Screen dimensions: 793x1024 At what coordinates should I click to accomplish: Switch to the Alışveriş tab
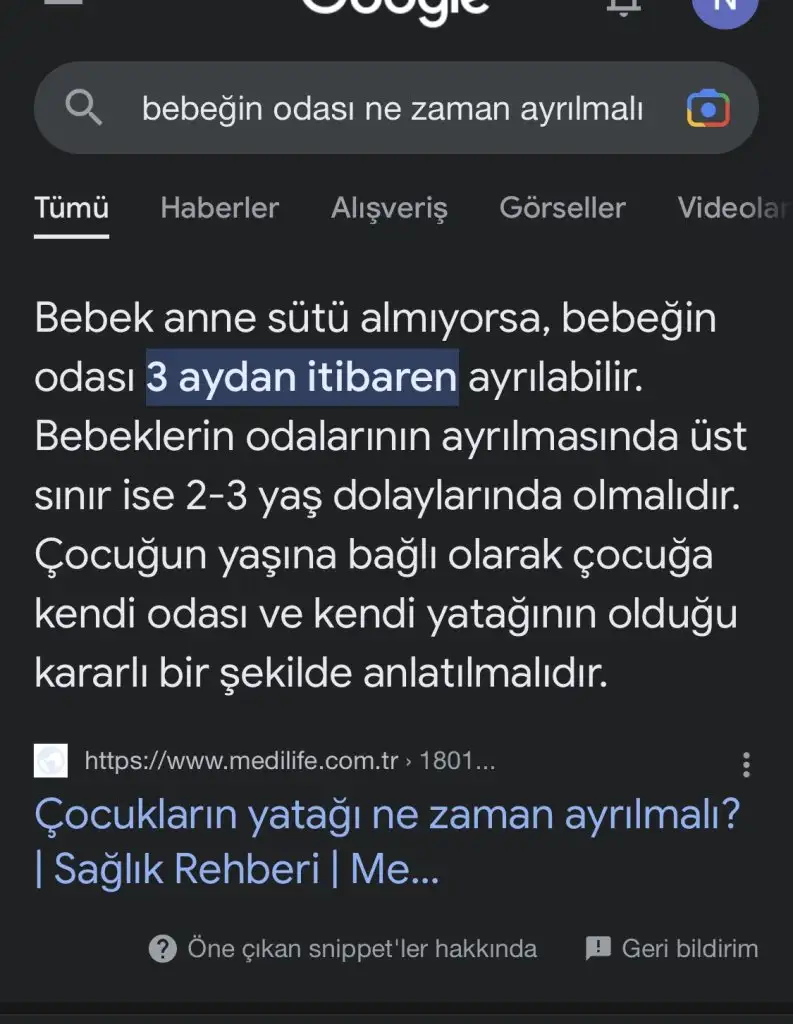(x=389, y=208)
